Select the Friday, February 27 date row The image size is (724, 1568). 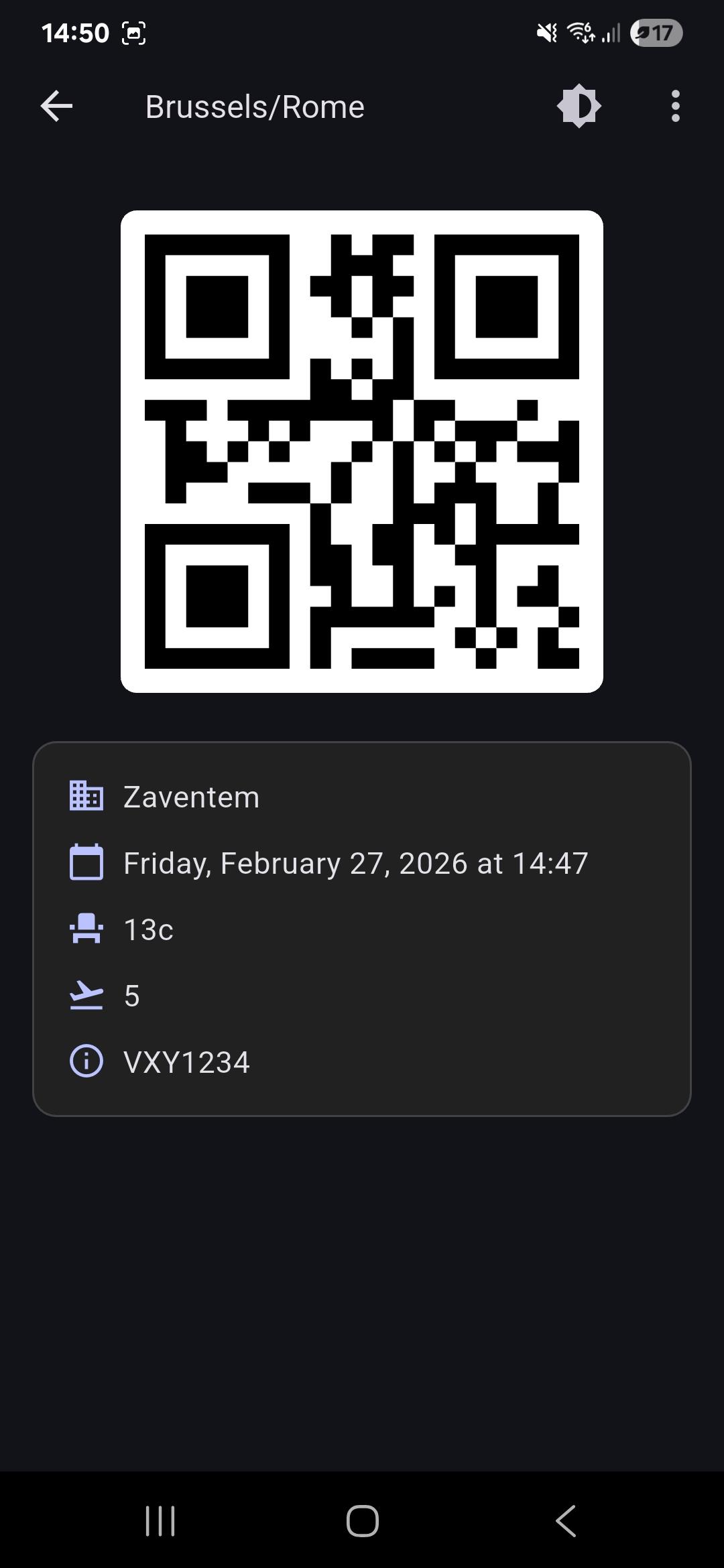pos(355,863)
